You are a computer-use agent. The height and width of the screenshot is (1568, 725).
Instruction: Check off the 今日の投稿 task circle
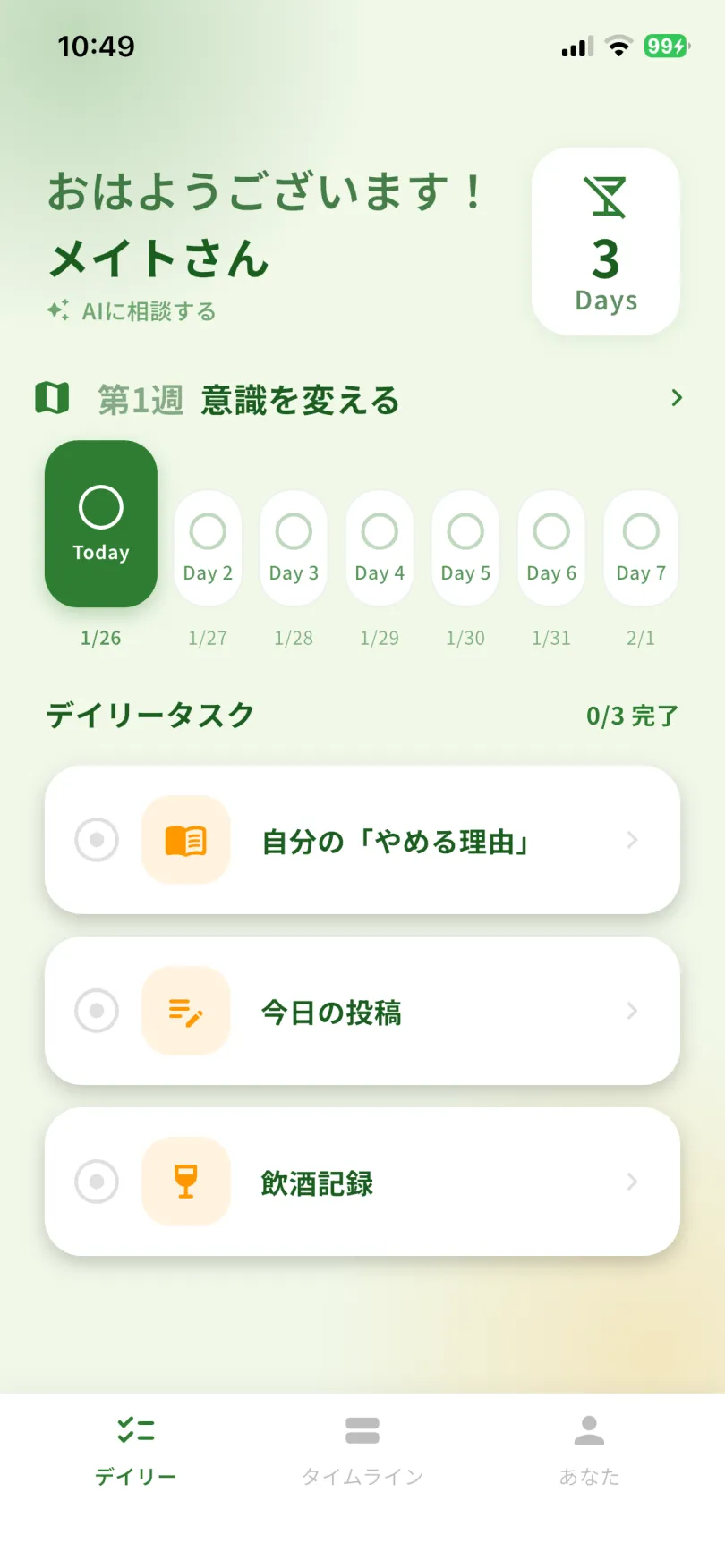pyautogui.click(x=96, y=1010)
